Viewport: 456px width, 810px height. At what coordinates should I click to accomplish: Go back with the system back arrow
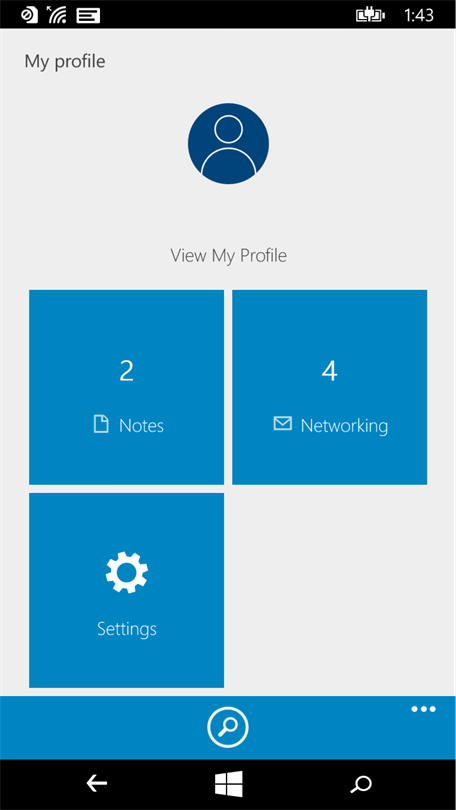pos(97,784)
